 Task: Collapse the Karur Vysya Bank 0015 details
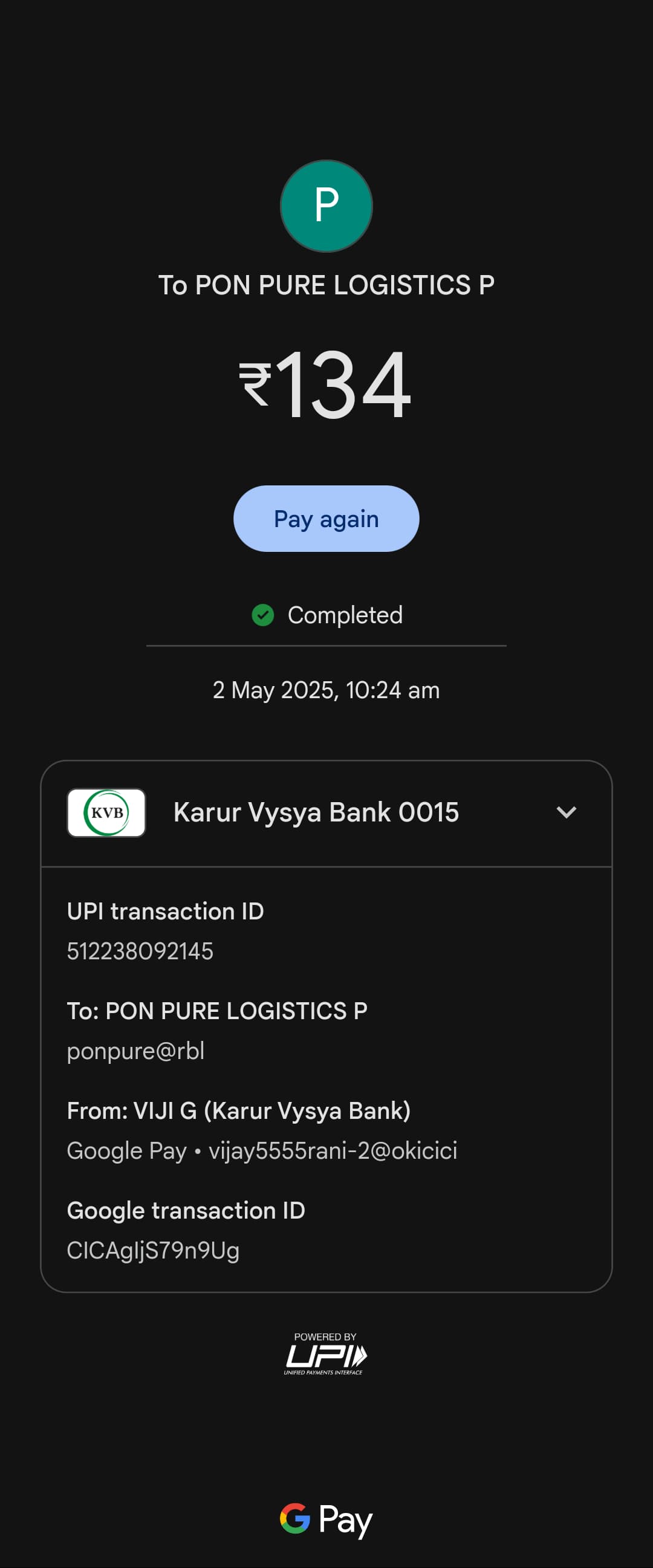[566, 812]
